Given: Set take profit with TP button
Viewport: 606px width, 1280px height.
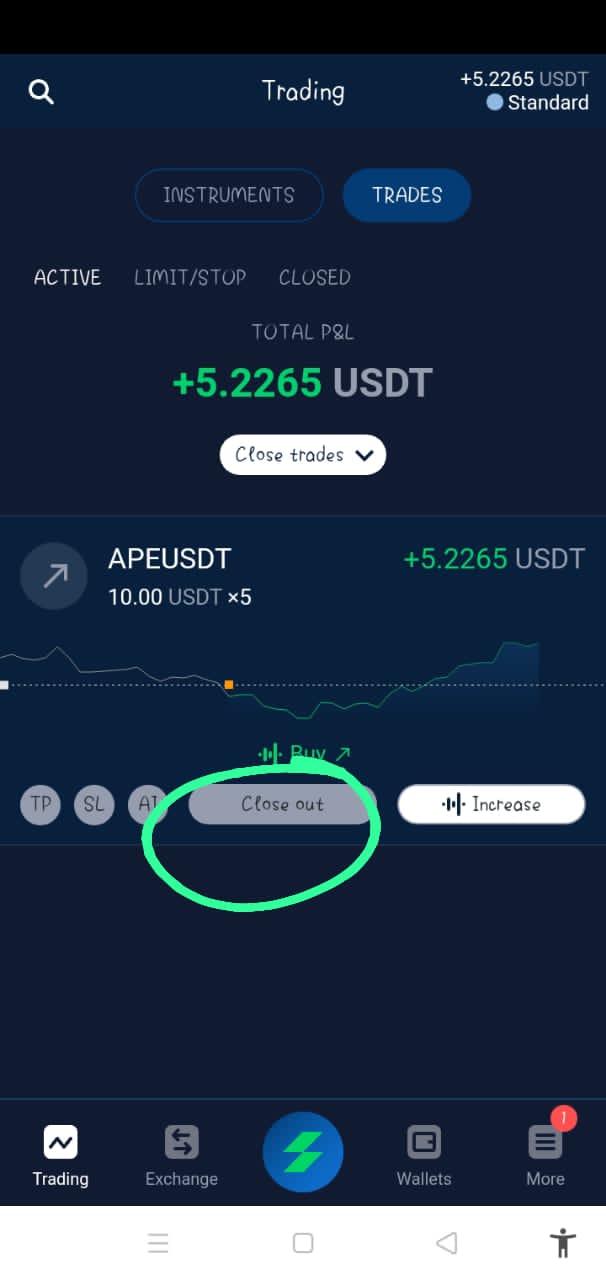Looking at the screenshot, I should 41,804.
